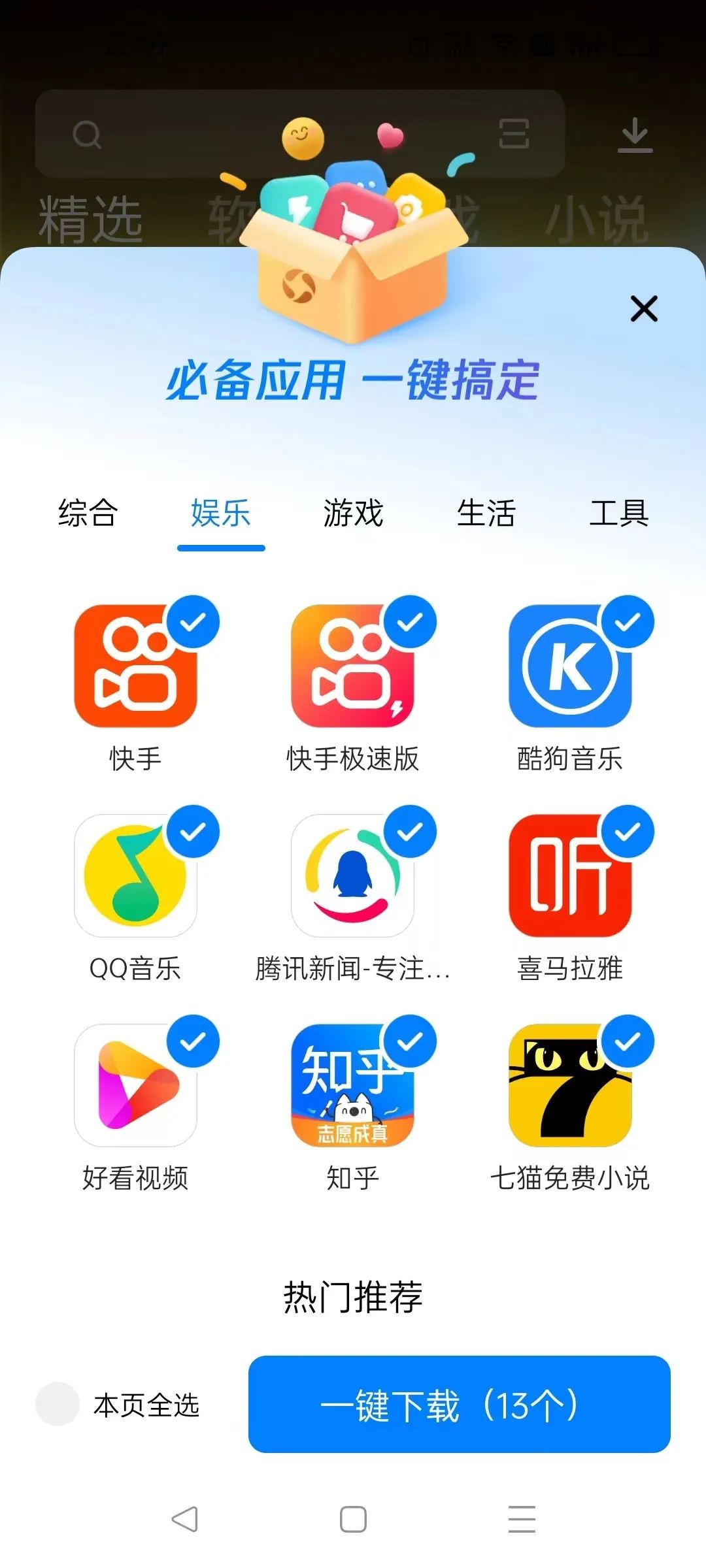Close the 必备应用 popup
706x1568 pixels.
[x=643, y=308]
